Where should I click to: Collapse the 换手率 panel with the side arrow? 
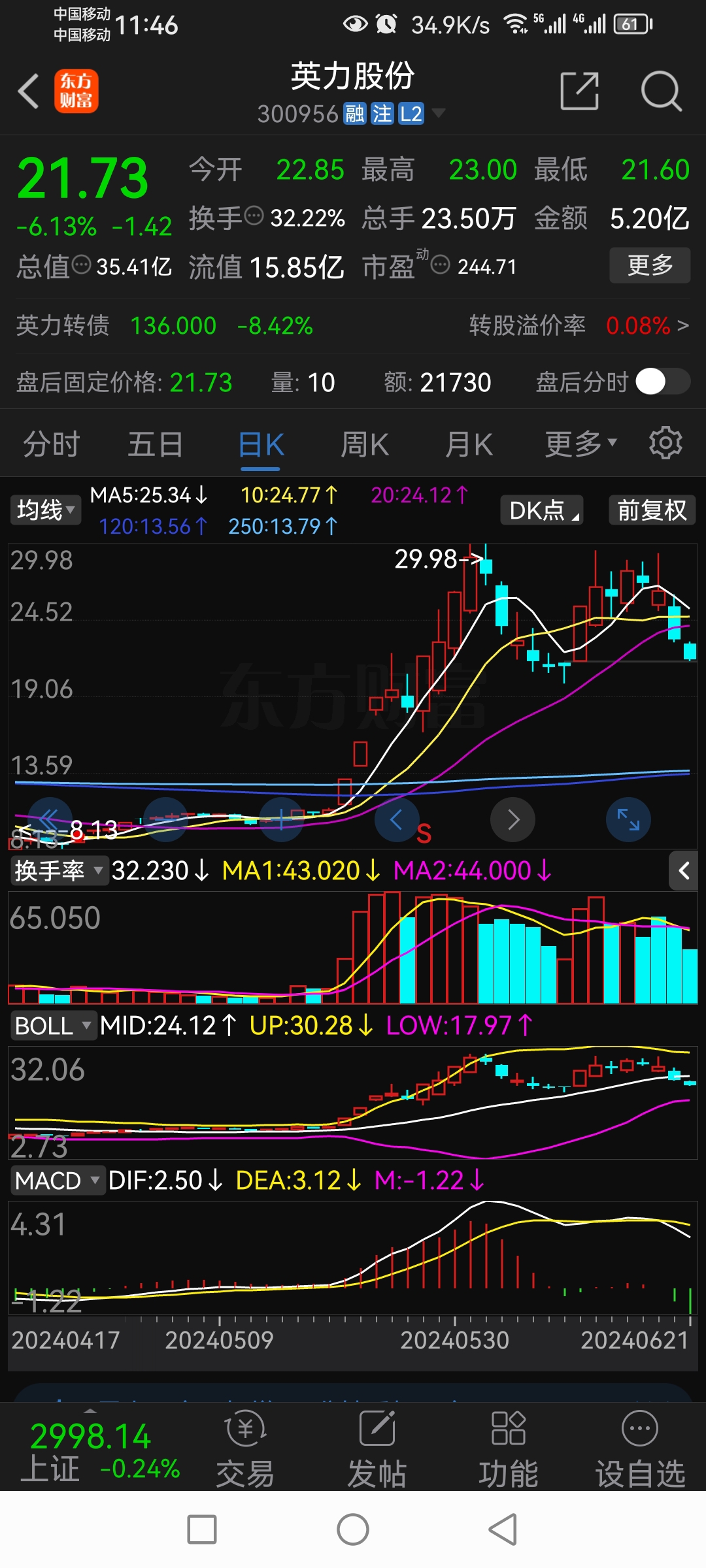click(x=684, y=872)
